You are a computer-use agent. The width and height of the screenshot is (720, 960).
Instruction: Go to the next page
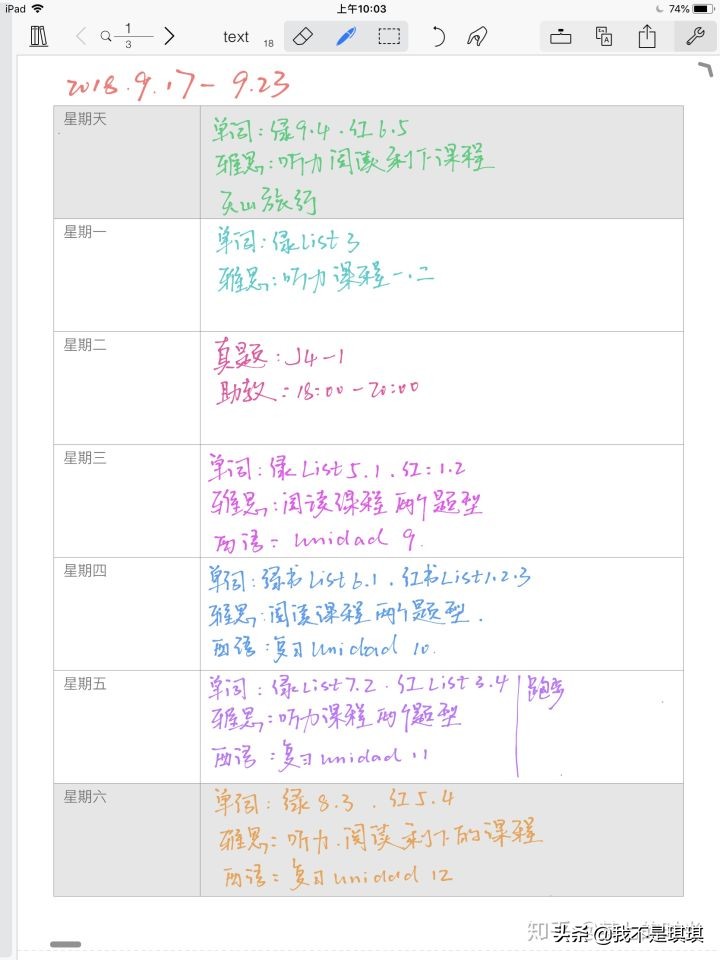(169, 37)
